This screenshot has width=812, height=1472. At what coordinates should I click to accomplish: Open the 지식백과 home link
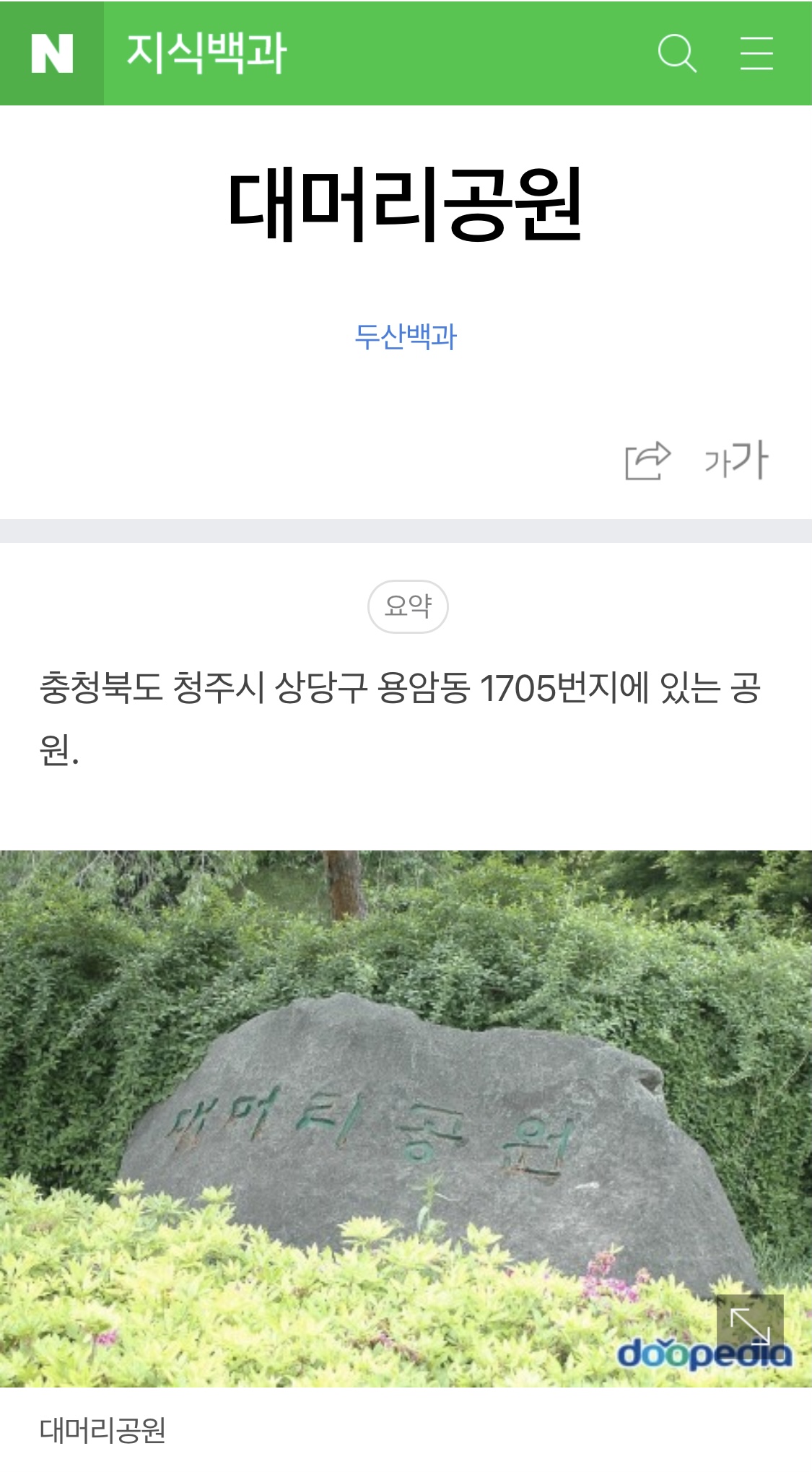[207, 53]
